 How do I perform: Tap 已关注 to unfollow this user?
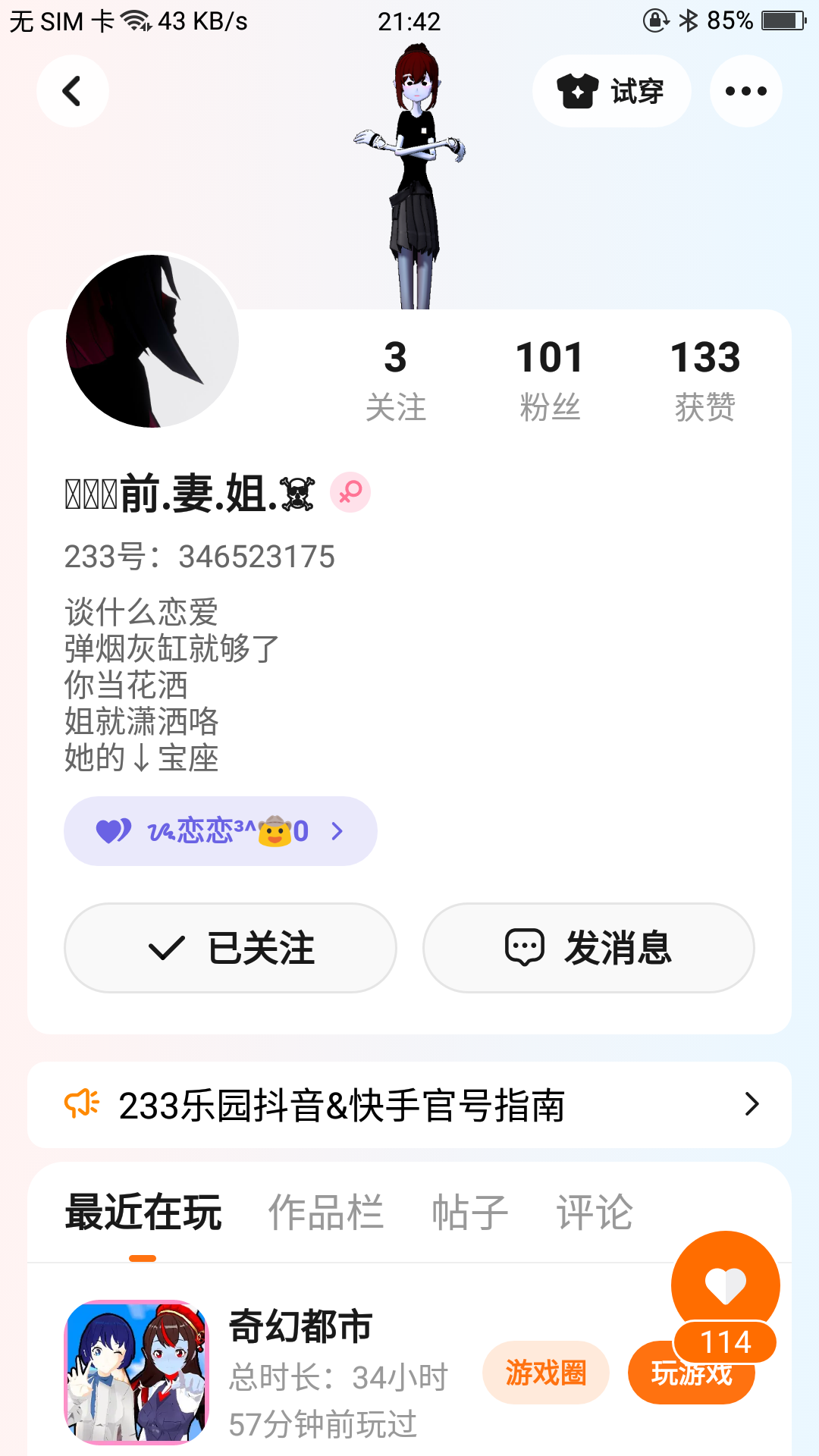(231, 948)
